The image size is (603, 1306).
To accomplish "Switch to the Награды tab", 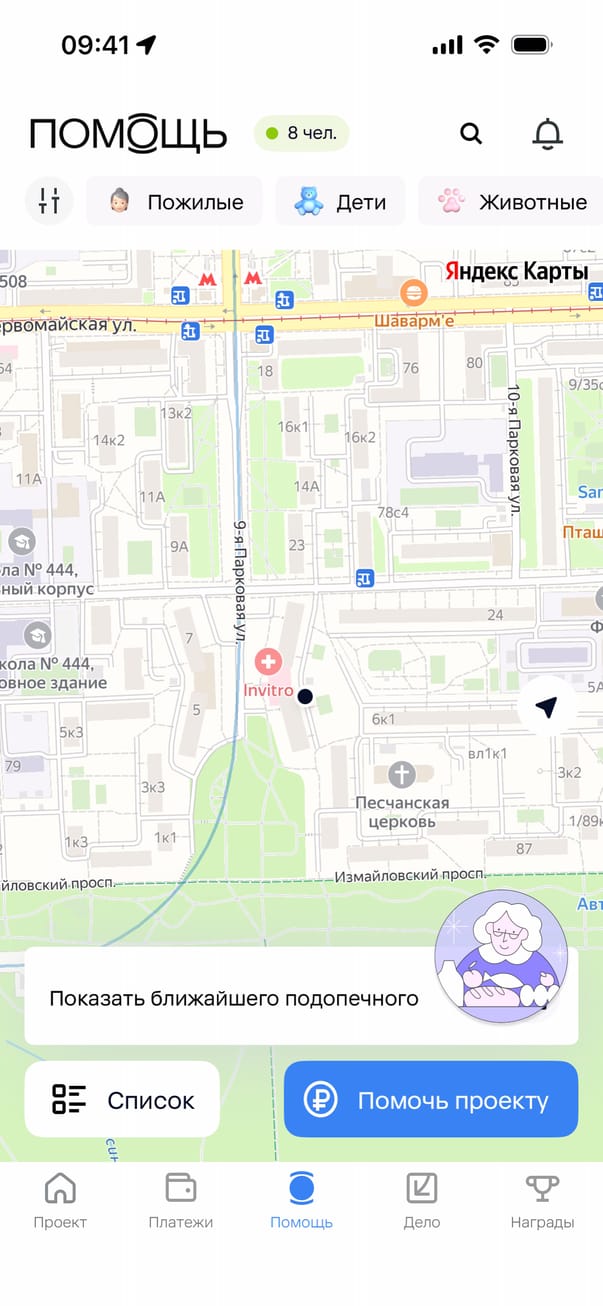I will [542, 1201].
